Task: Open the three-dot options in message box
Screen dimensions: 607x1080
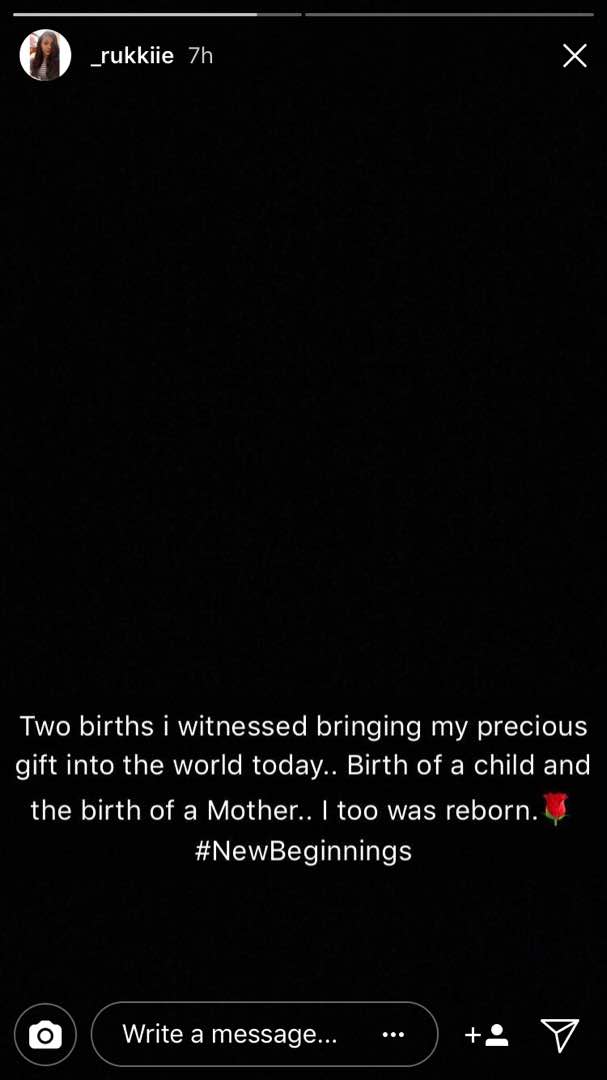Action: [393, 1034]
